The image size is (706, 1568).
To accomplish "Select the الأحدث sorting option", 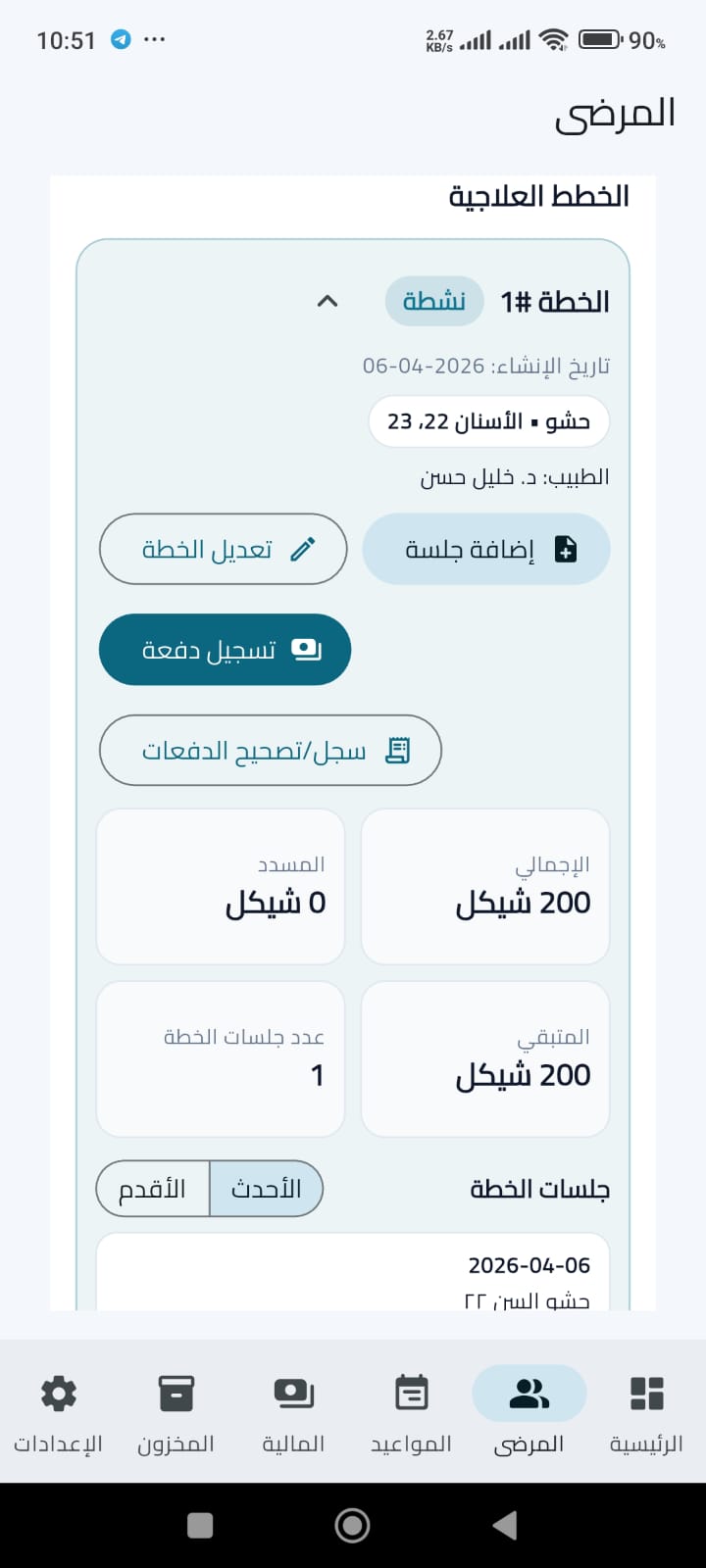I will point(265,1189).
